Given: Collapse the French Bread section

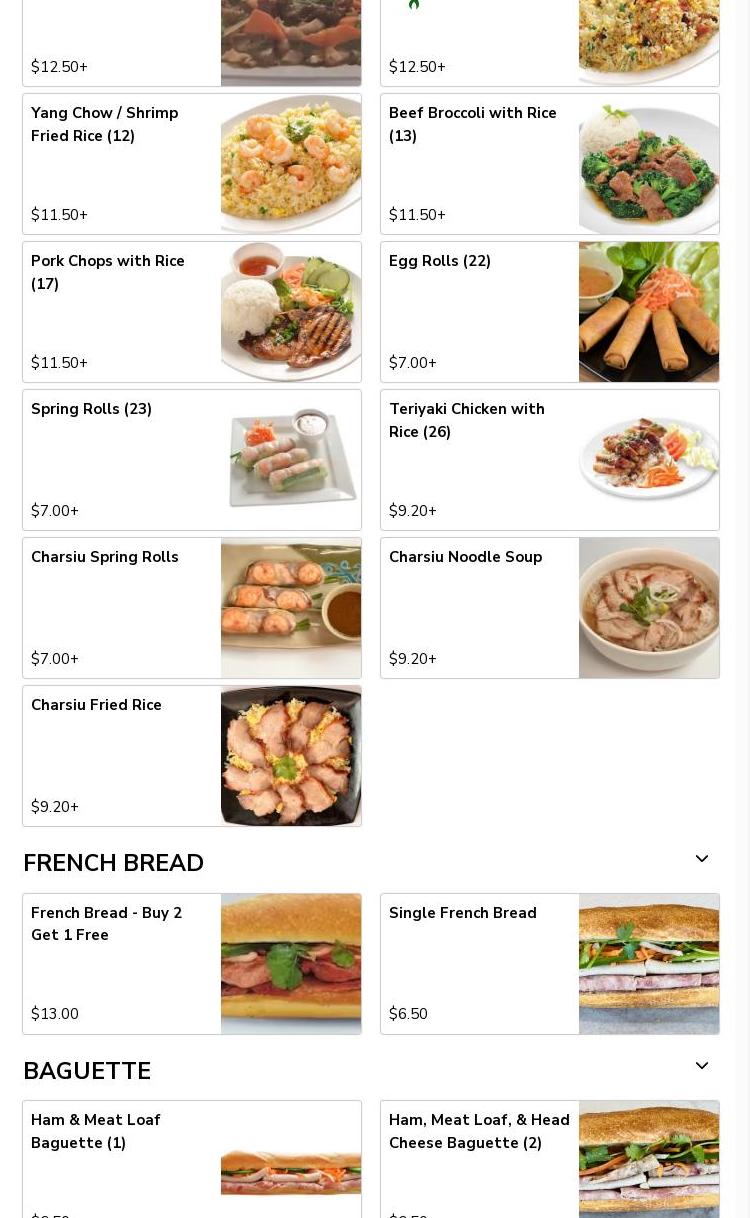Looking at the screenshot, I should click(702, 859).
